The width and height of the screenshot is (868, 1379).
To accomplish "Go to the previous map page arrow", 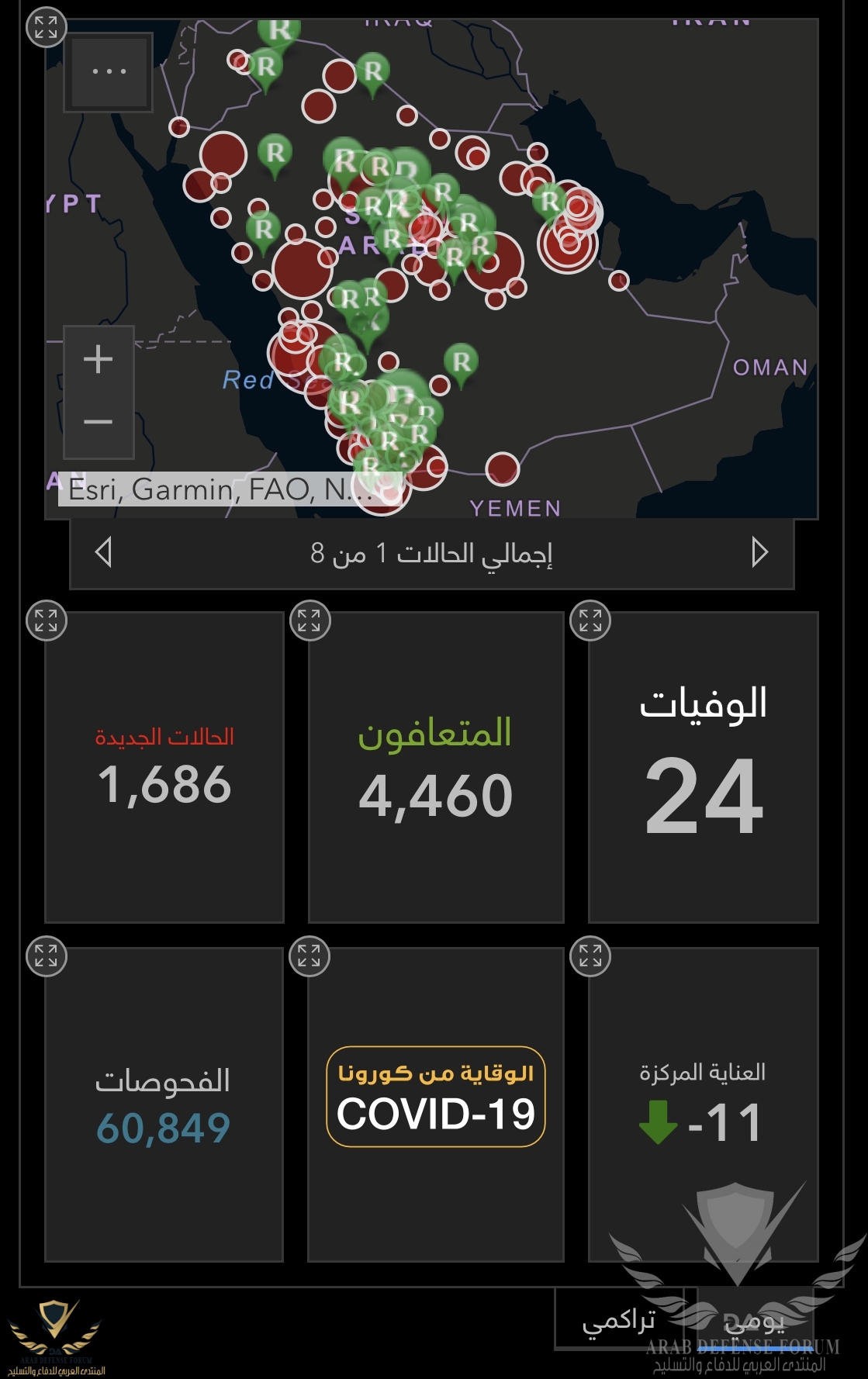I will click(x=104, y=553).
